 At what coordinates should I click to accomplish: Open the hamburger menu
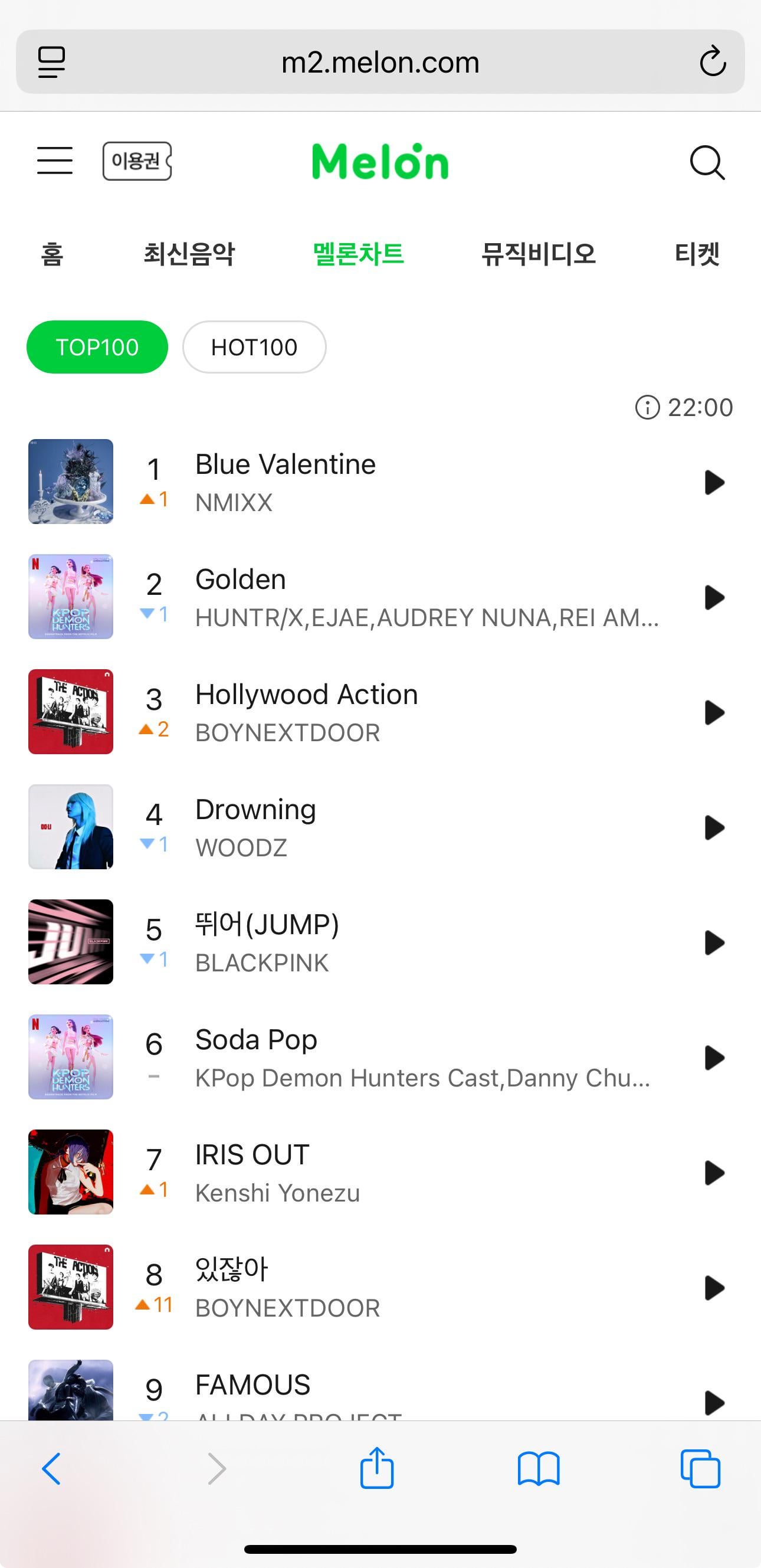[55, 161]
